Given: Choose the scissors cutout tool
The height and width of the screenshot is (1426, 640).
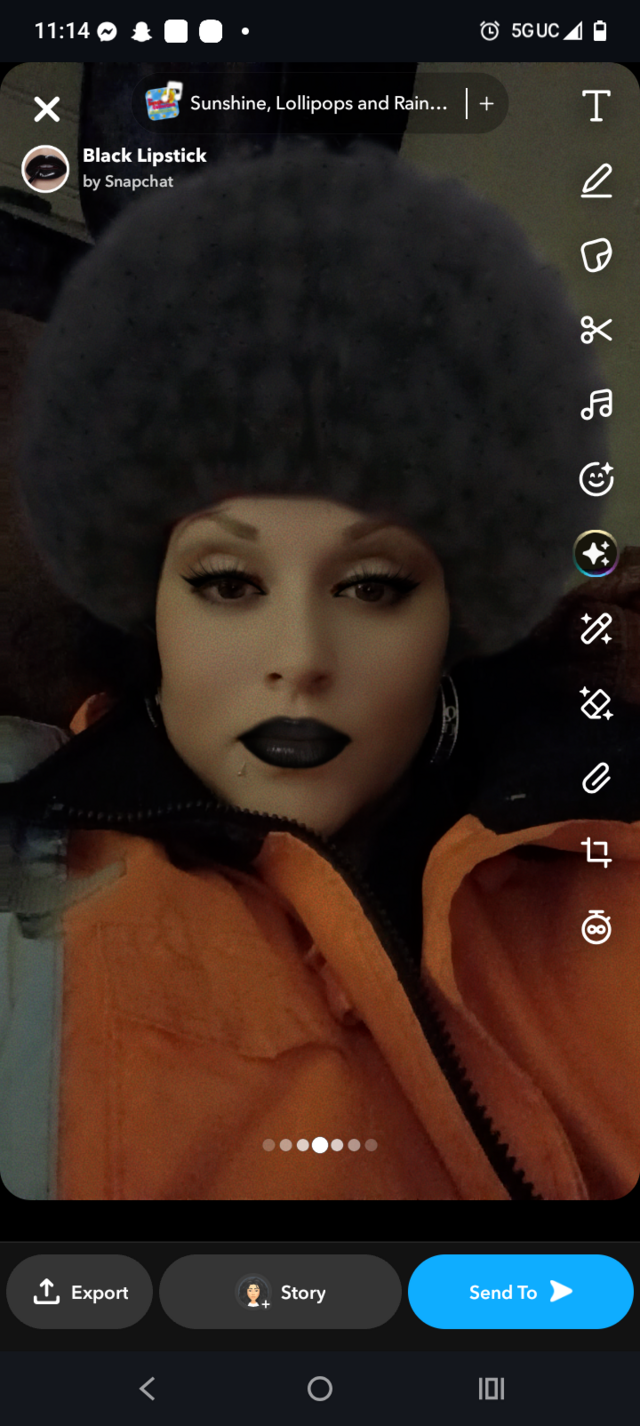Looking at the screenshot, I should [x=596, y=329].
